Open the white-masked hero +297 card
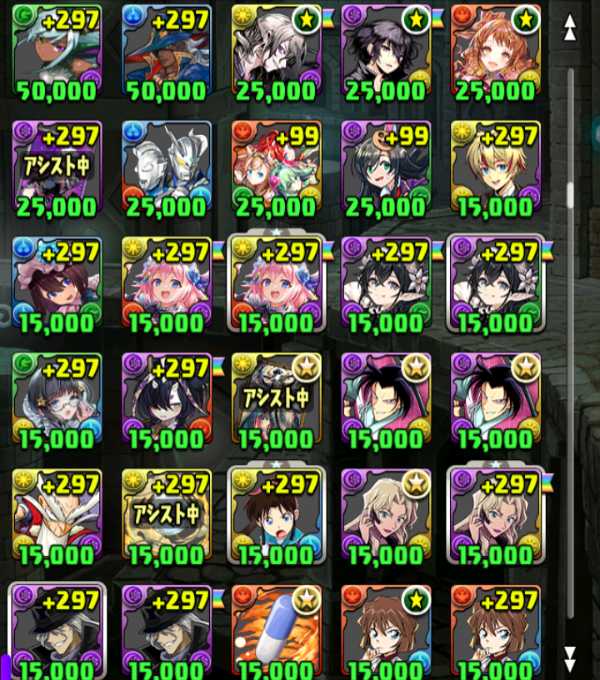 [x=56, y=514]
